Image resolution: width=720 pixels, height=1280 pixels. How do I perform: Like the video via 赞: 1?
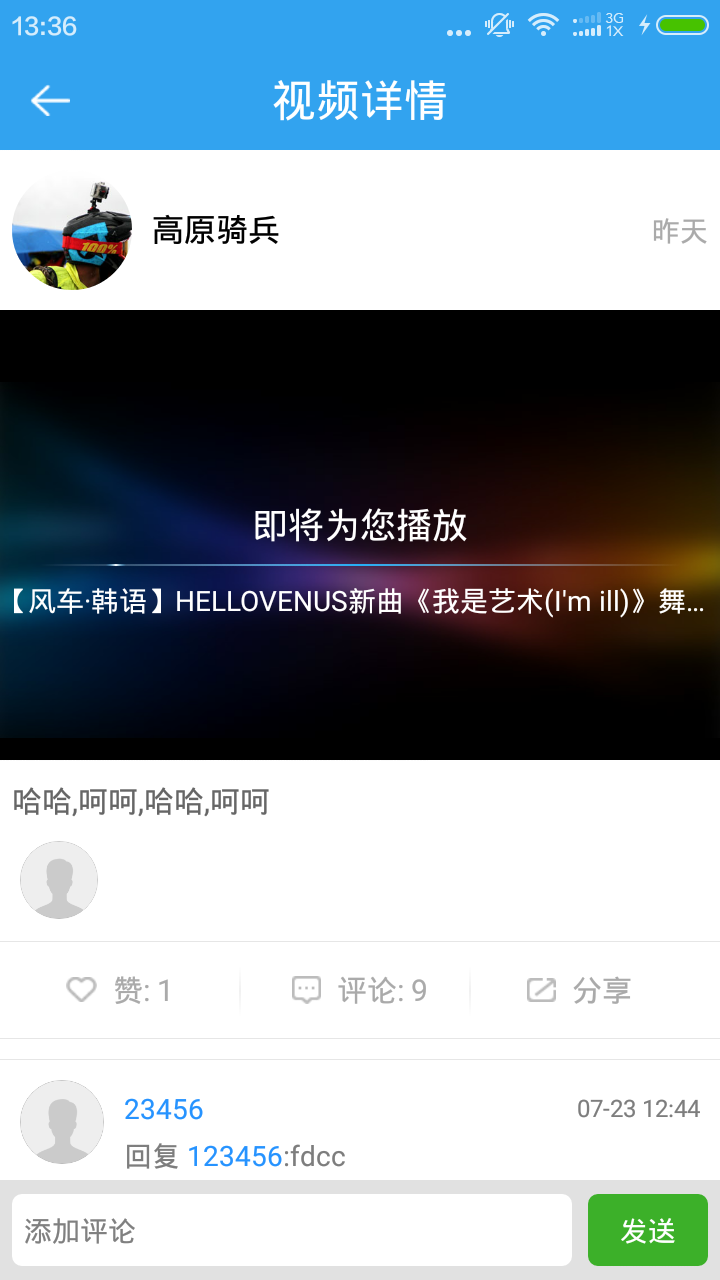119,990
